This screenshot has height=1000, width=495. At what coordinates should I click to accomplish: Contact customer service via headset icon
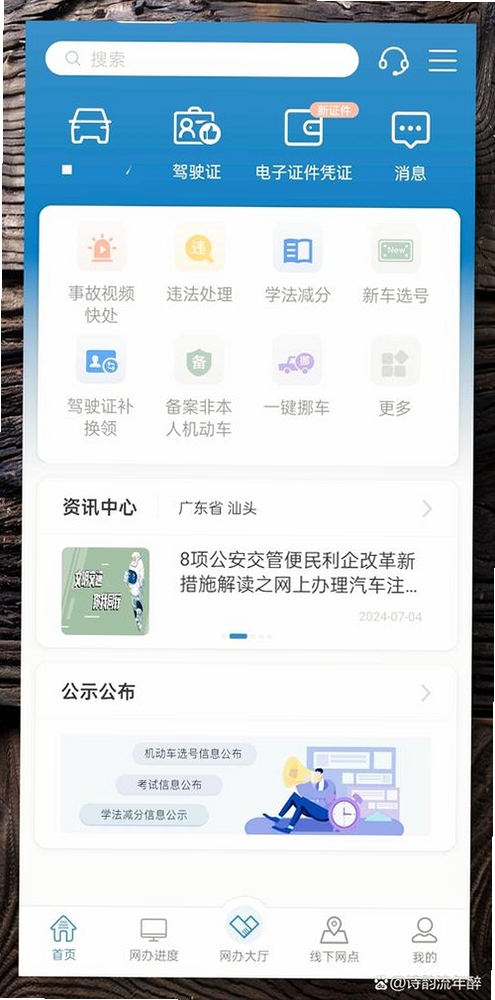pos(394,61)
